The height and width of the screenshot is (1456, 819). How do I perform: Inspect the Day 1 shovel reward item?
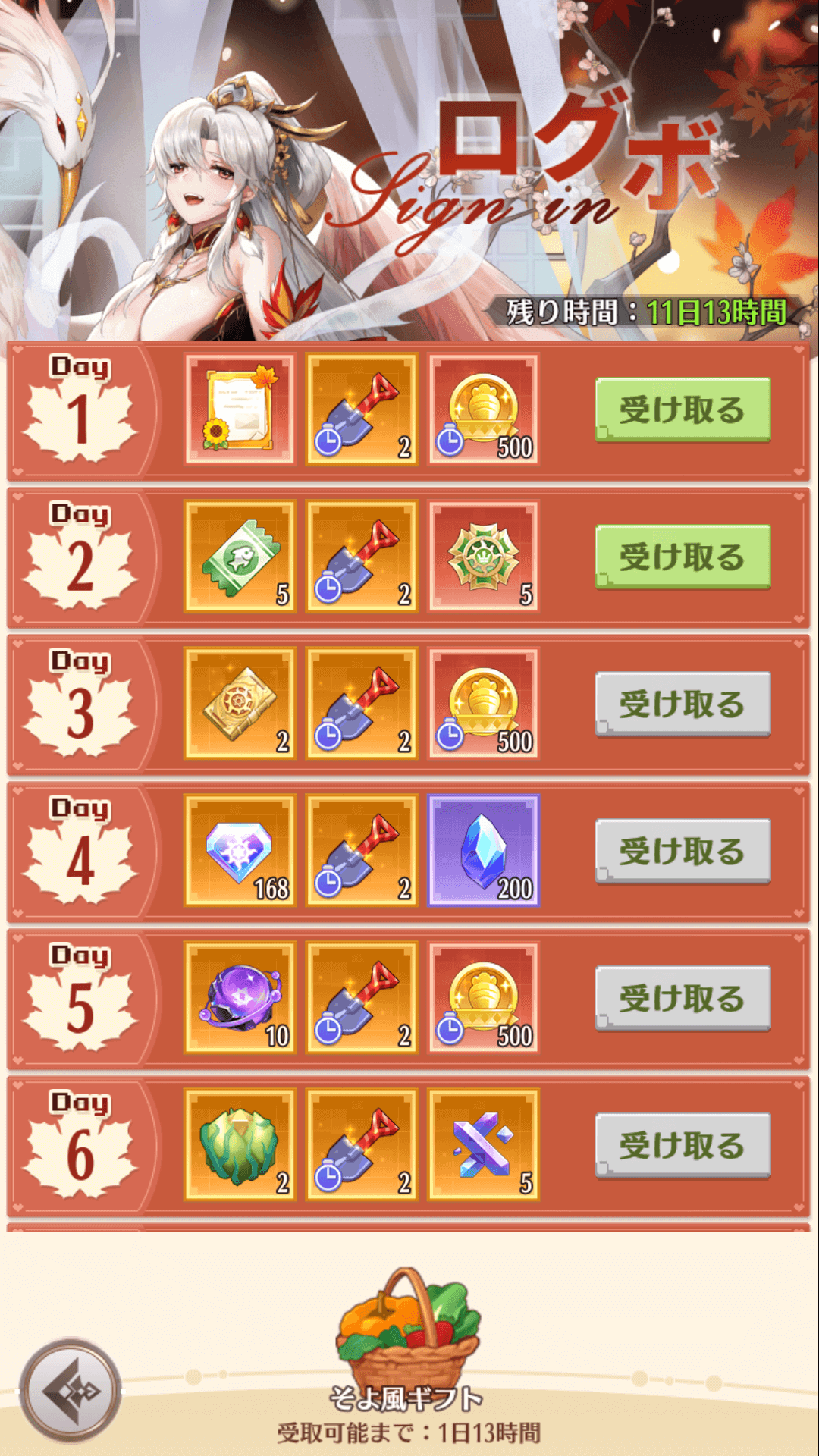tap(362, 409)
